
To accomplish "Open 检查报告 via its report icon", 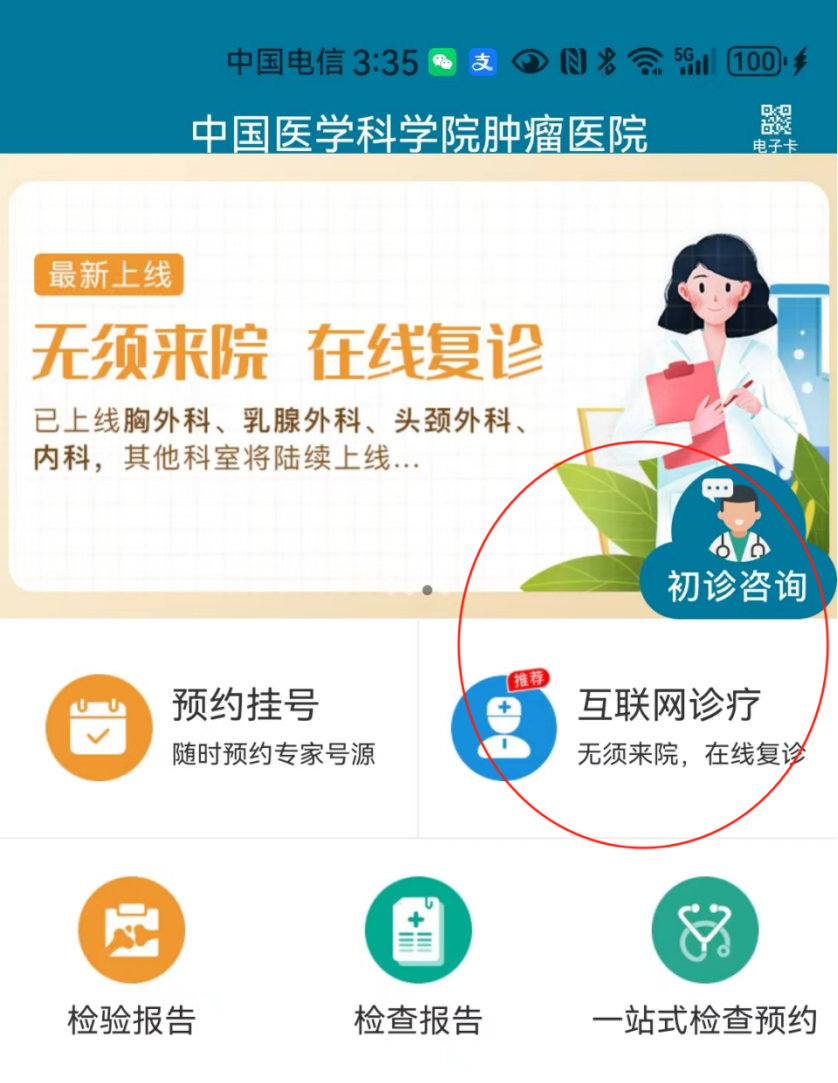I will click(x=418, y=929).
